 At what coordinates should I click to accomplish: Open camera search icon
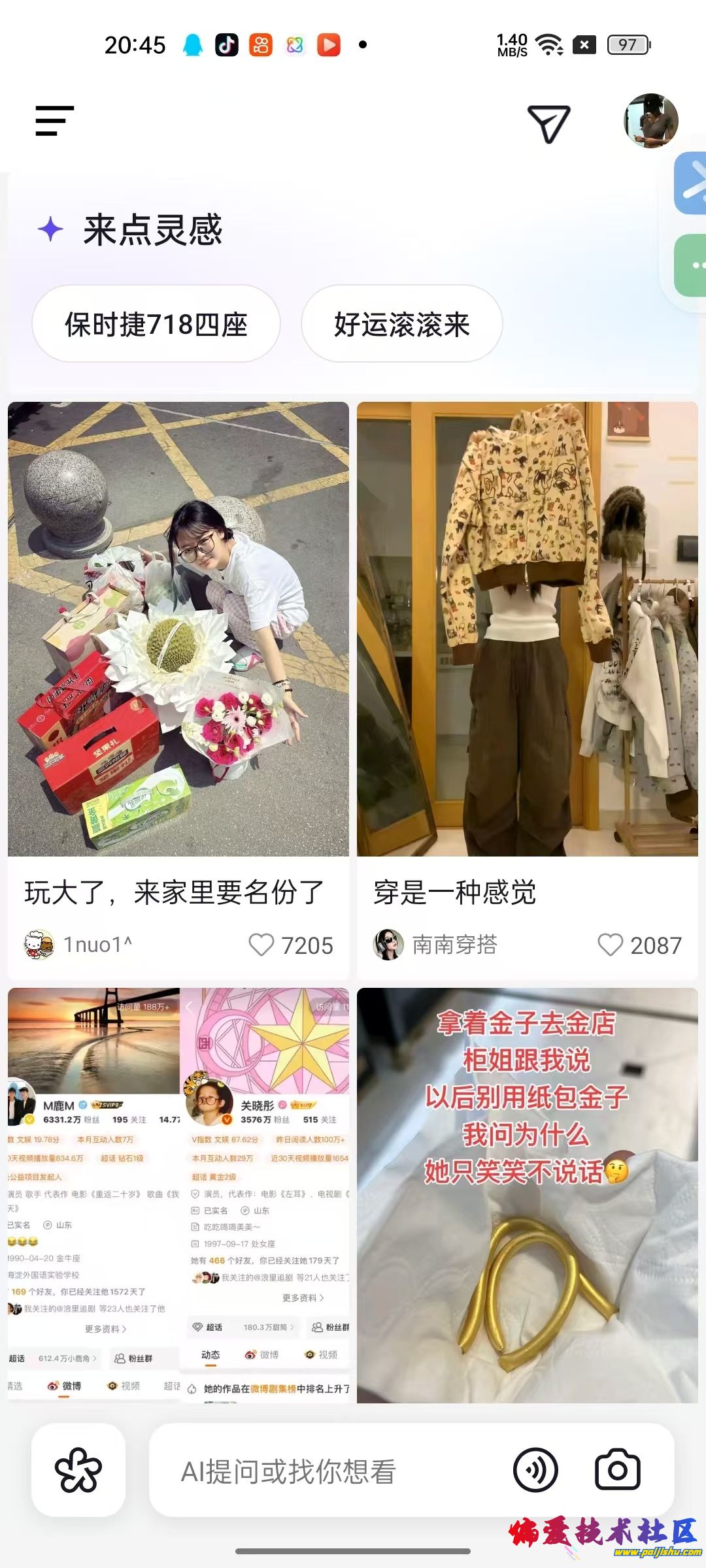[x=617, y=1470]
